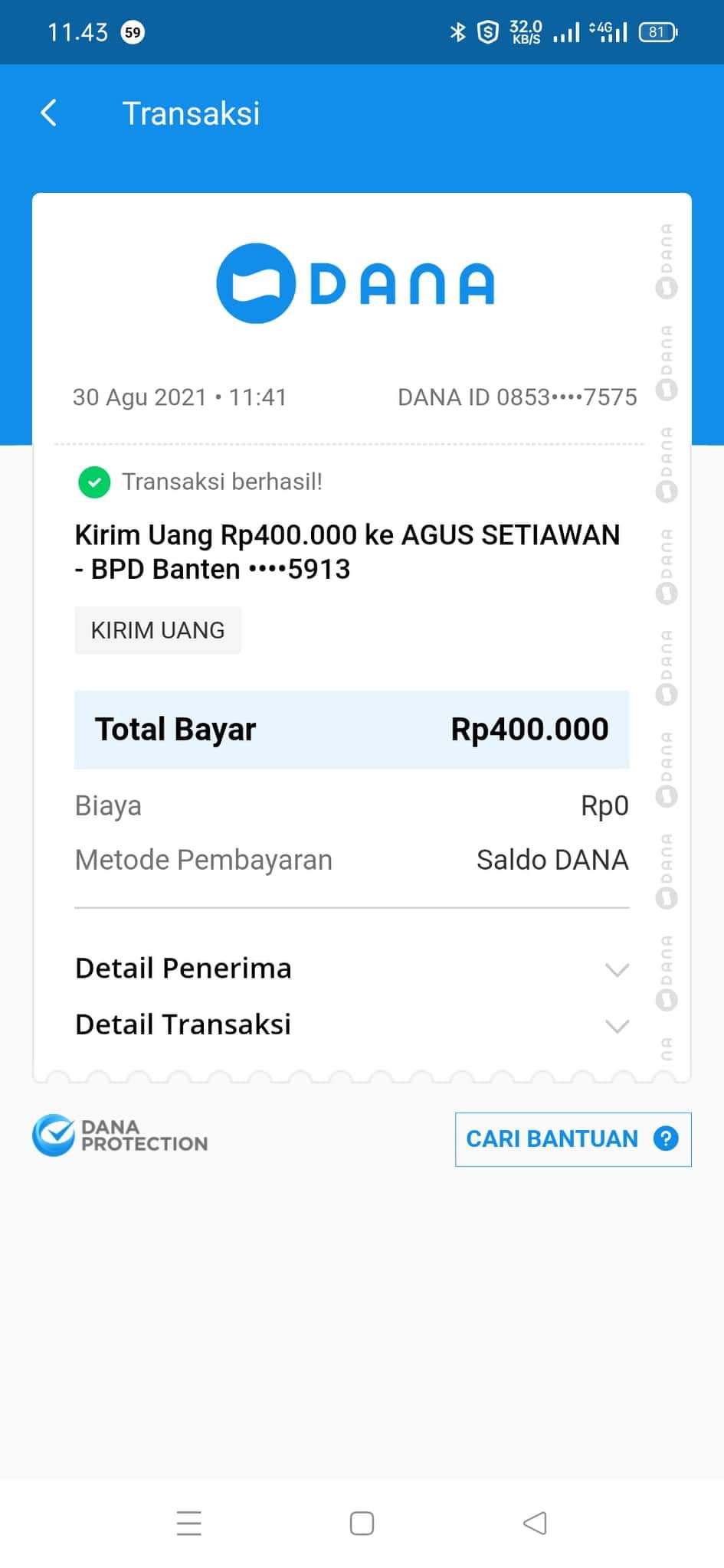This screenshot has height=1568, width=724.
Task: Open system recent apps menu
Action: (x=189, y=1524)
